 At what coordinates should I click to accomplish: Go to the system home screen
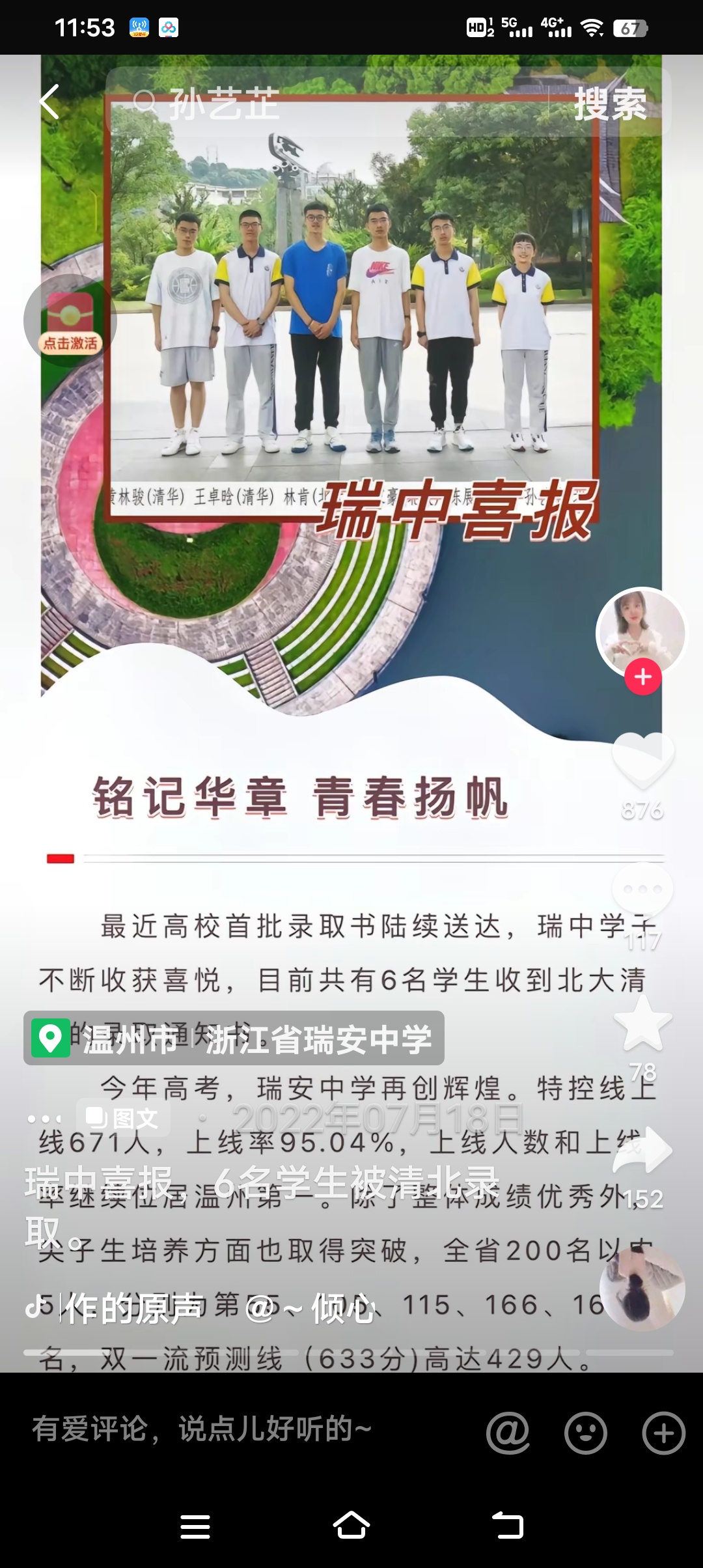(351, 1526)
